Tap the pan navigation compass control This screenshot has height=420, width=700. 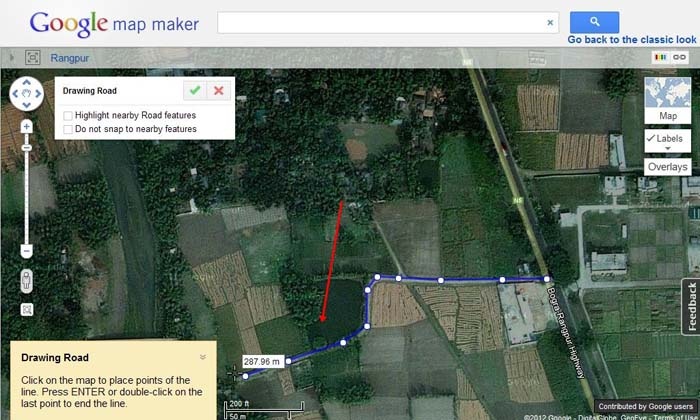coord(27,93)
